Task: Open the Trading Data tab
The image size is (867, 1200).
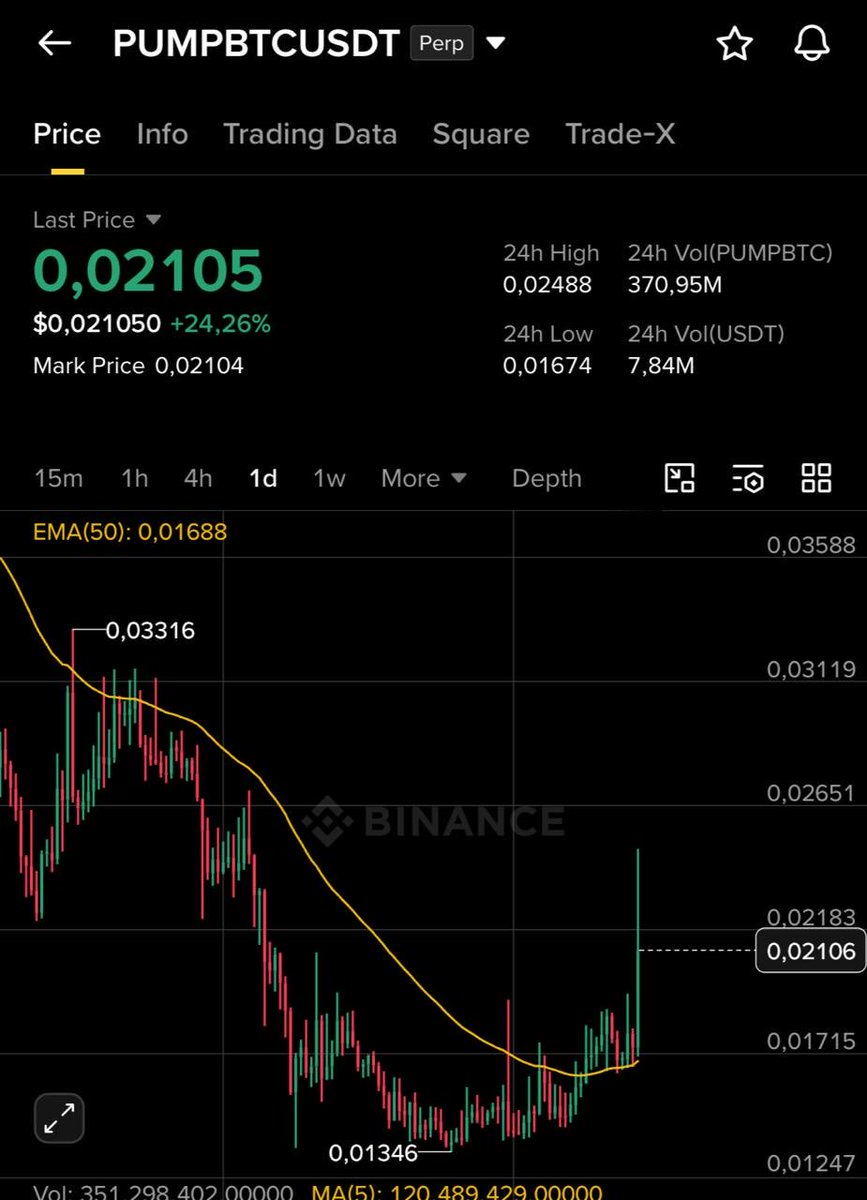Action: coord(310,134)
